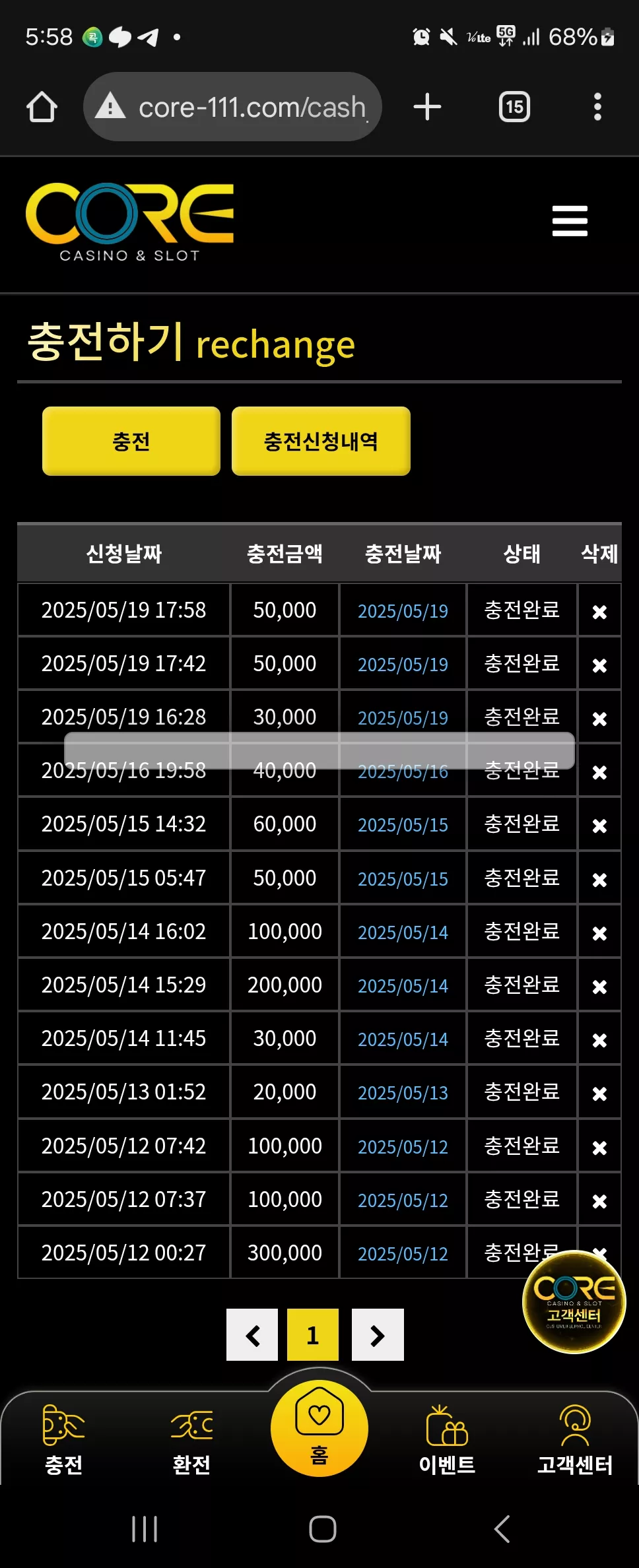Open the 고객센터 bottom tab
This screenshot has height=1568, width=639.
(575, 1439)
